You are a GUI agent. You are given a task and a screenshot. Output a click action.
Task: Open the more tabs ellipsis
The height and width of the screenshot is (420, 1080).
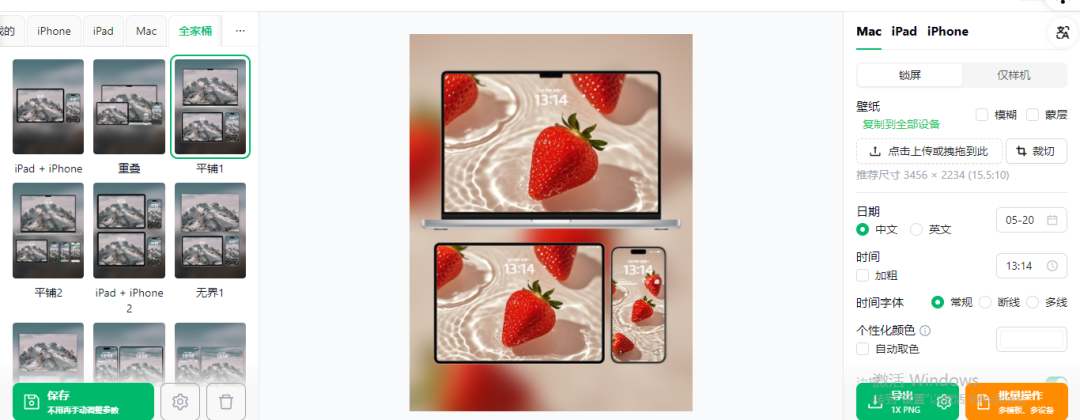(x=240, y=31)
